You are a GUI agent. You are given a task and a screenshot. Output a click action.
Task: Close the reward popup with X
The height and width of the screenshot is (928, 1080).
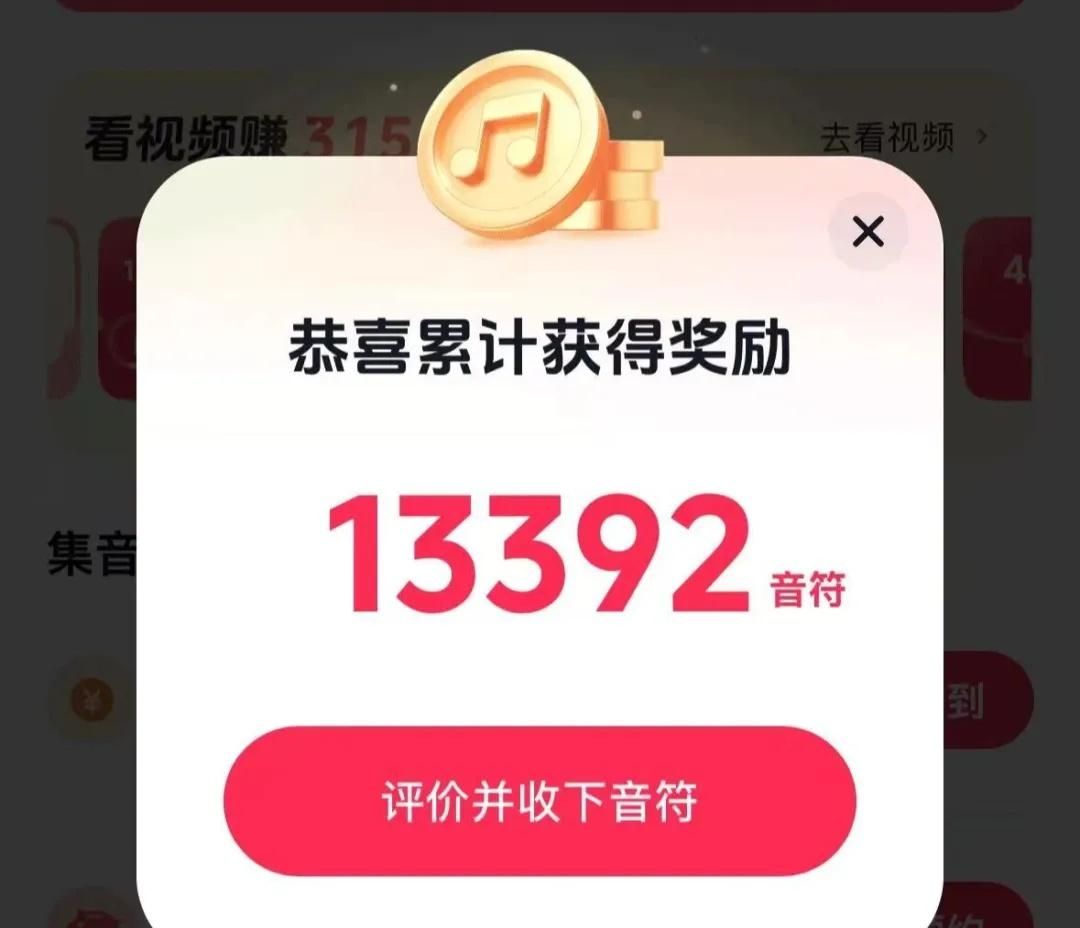868,232
